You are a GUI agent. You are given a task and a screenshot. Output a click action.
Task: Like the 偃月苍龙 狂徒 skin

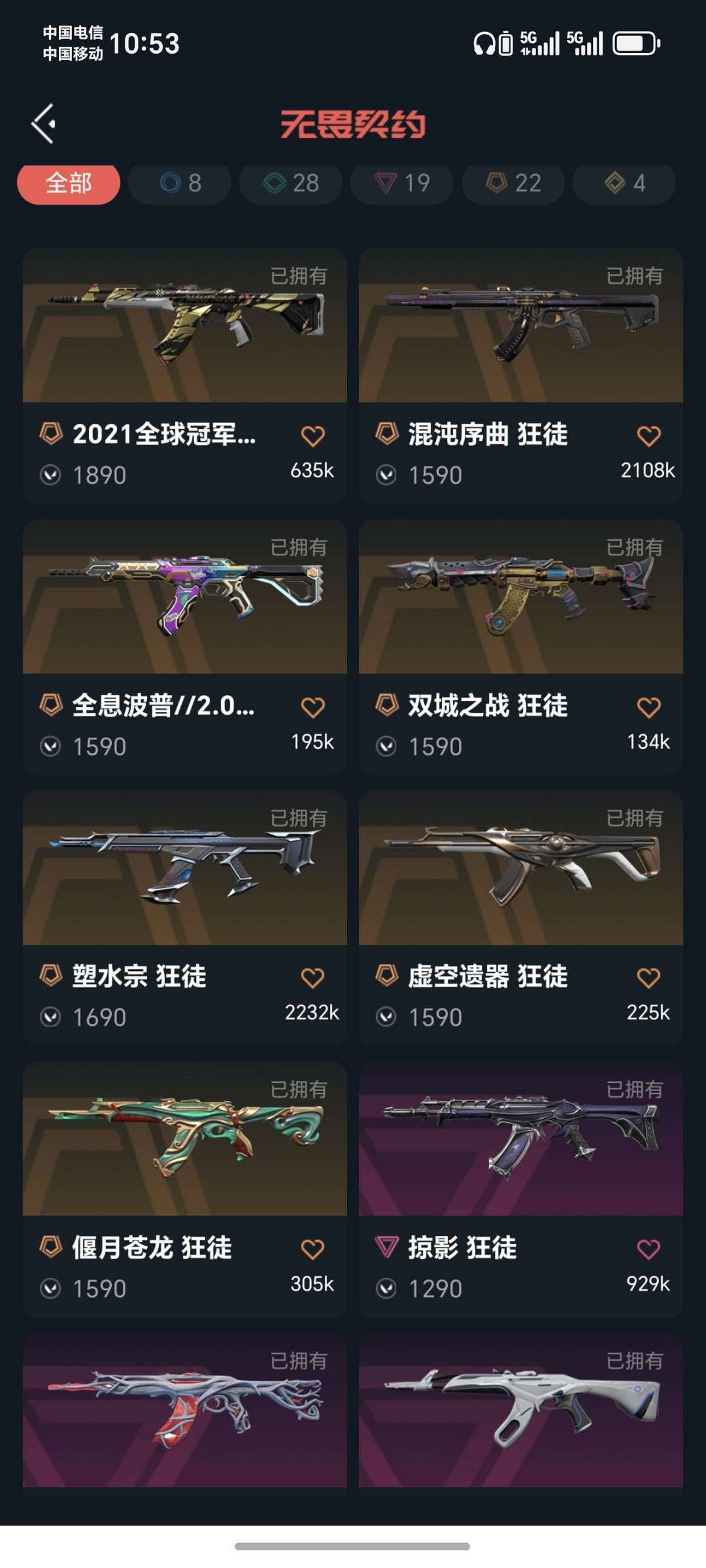click(x=312, y=1250)
